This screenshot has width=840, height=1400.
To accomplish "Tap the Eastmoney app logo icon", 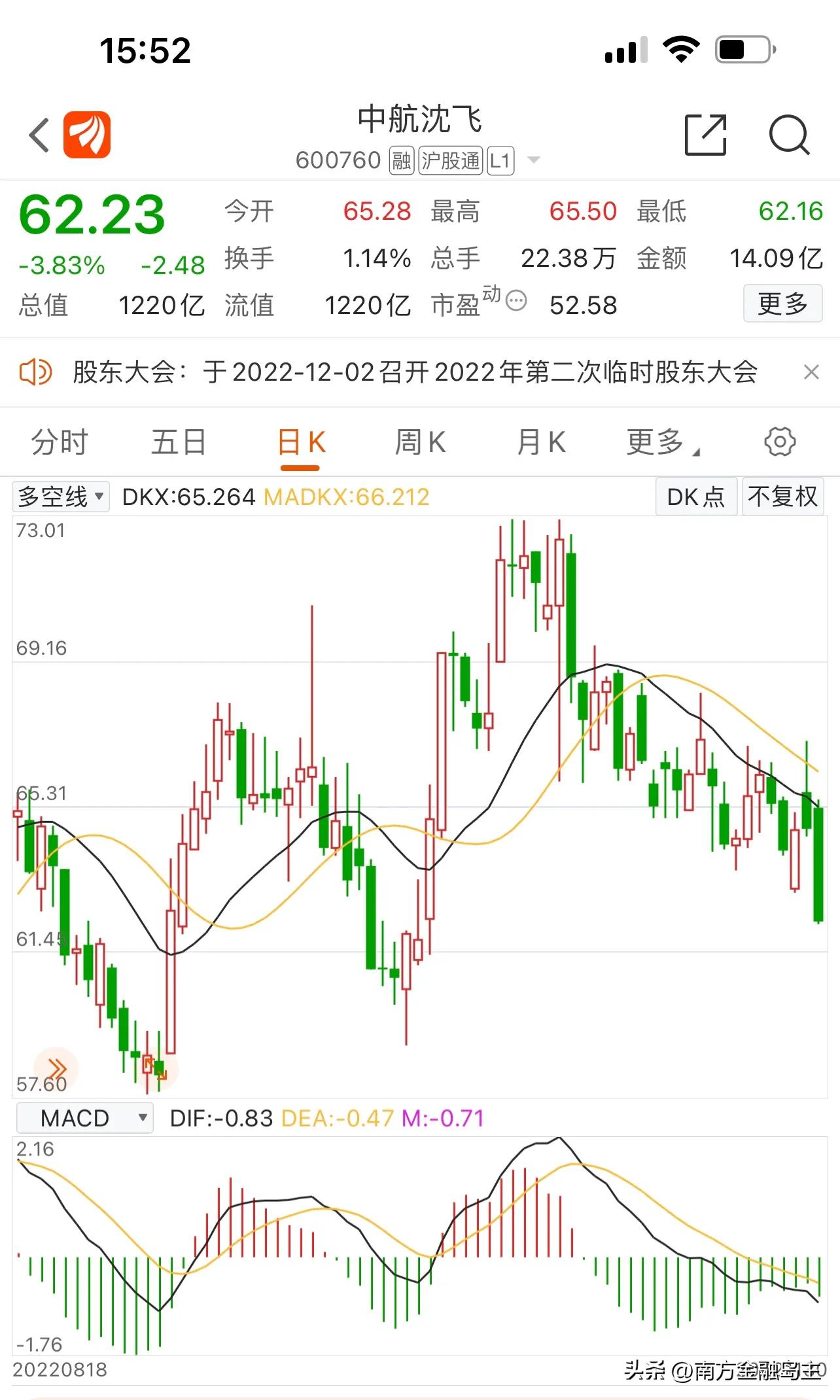I will point(87,135).
